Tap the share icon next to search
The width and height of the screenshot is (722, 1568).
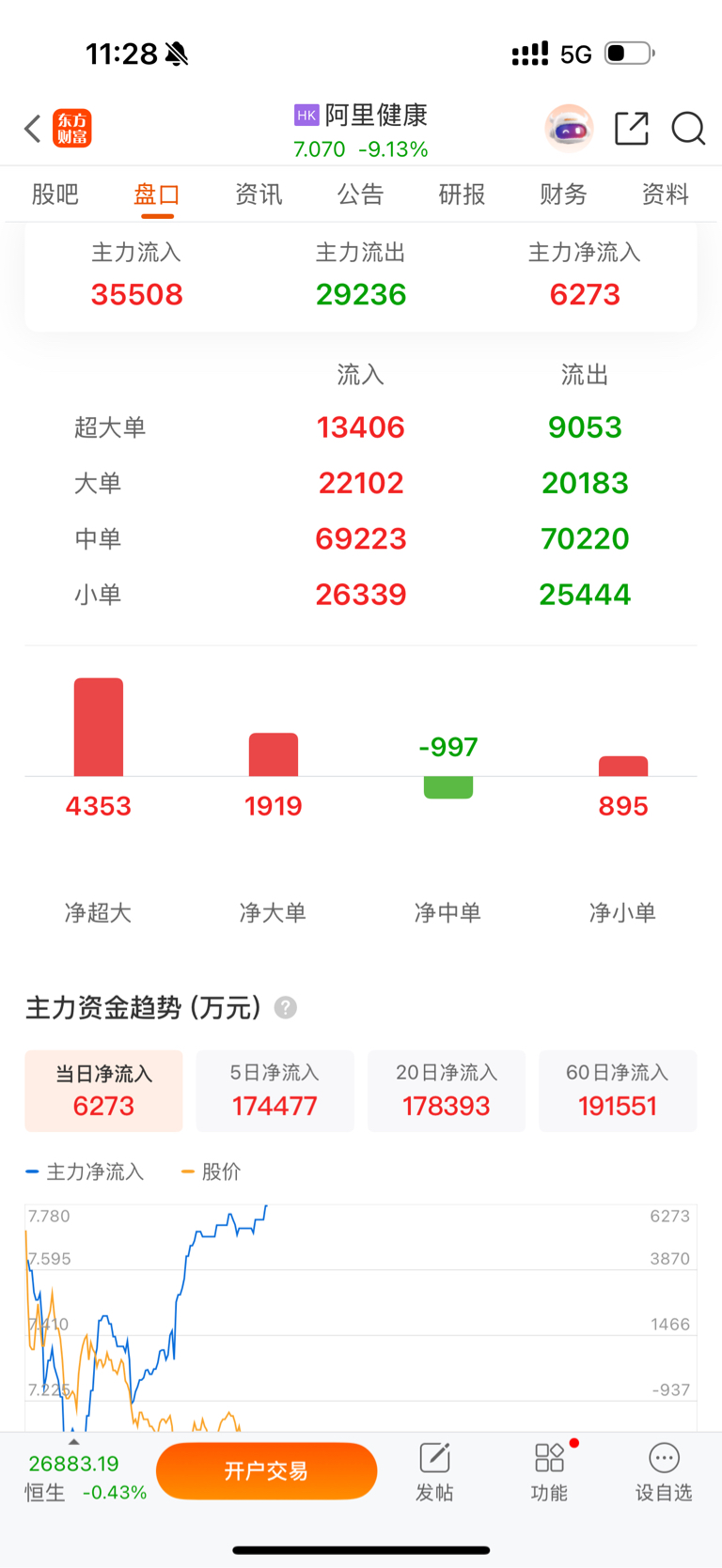(631, 129)
